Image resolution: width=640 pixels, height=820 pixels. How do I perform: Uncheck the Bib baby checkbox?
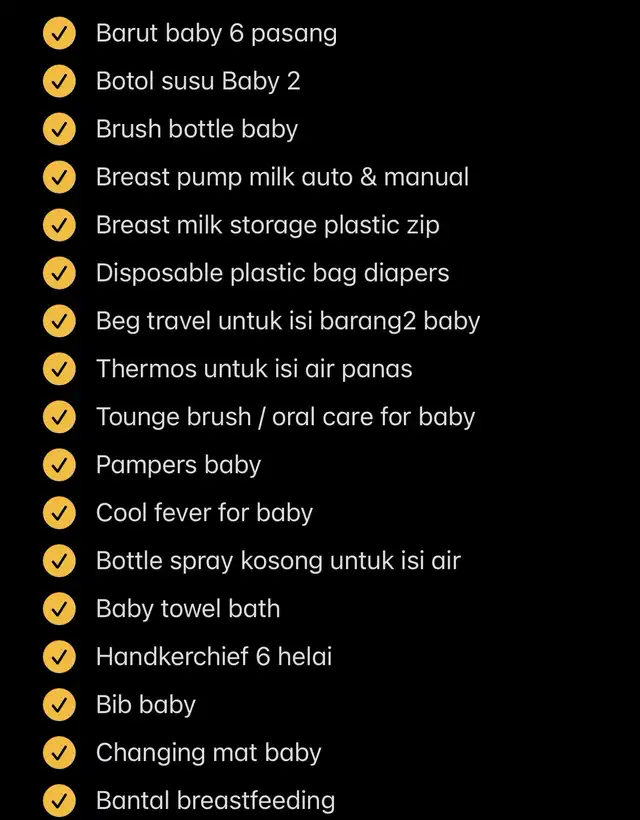click(60, 705)
